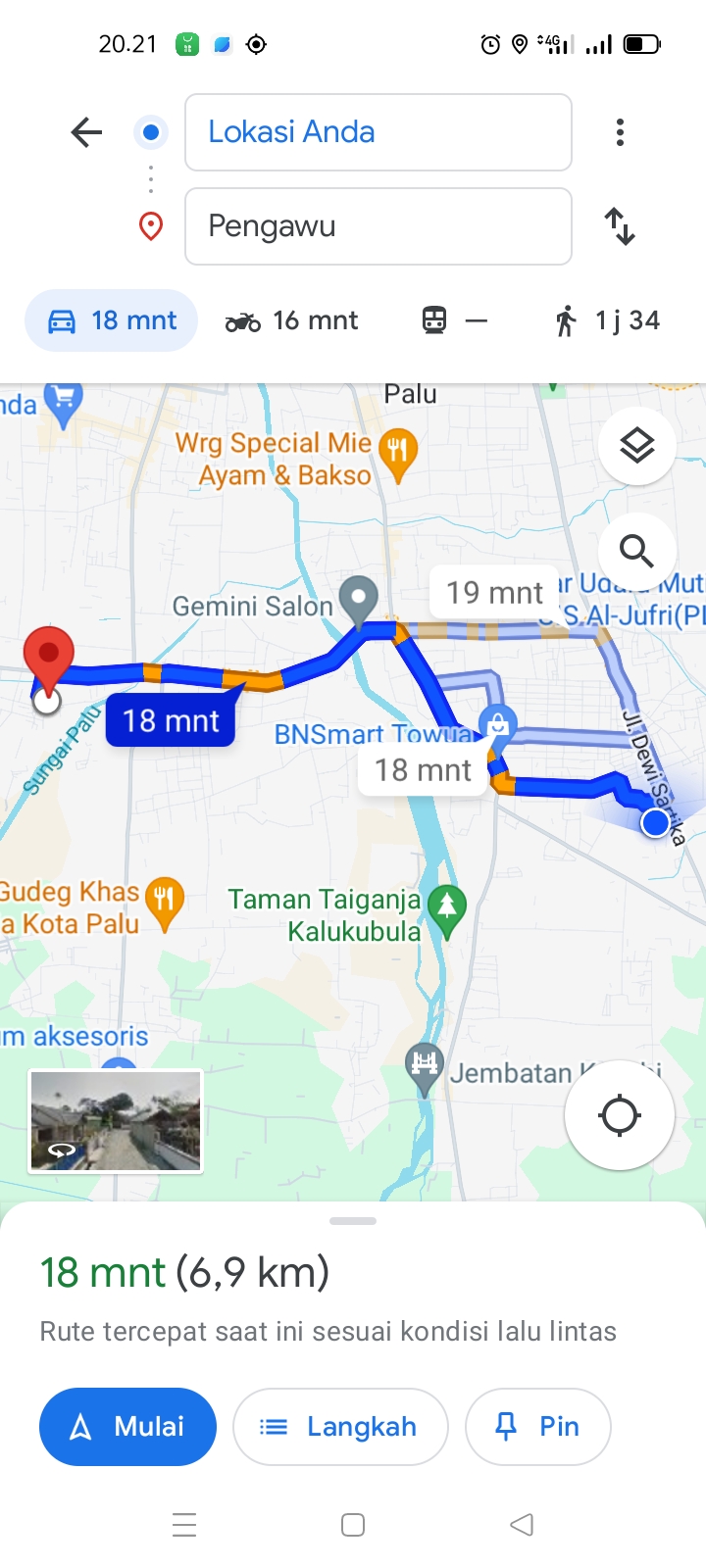Search along the route
706x1568 pixels.
coord(637,552)
